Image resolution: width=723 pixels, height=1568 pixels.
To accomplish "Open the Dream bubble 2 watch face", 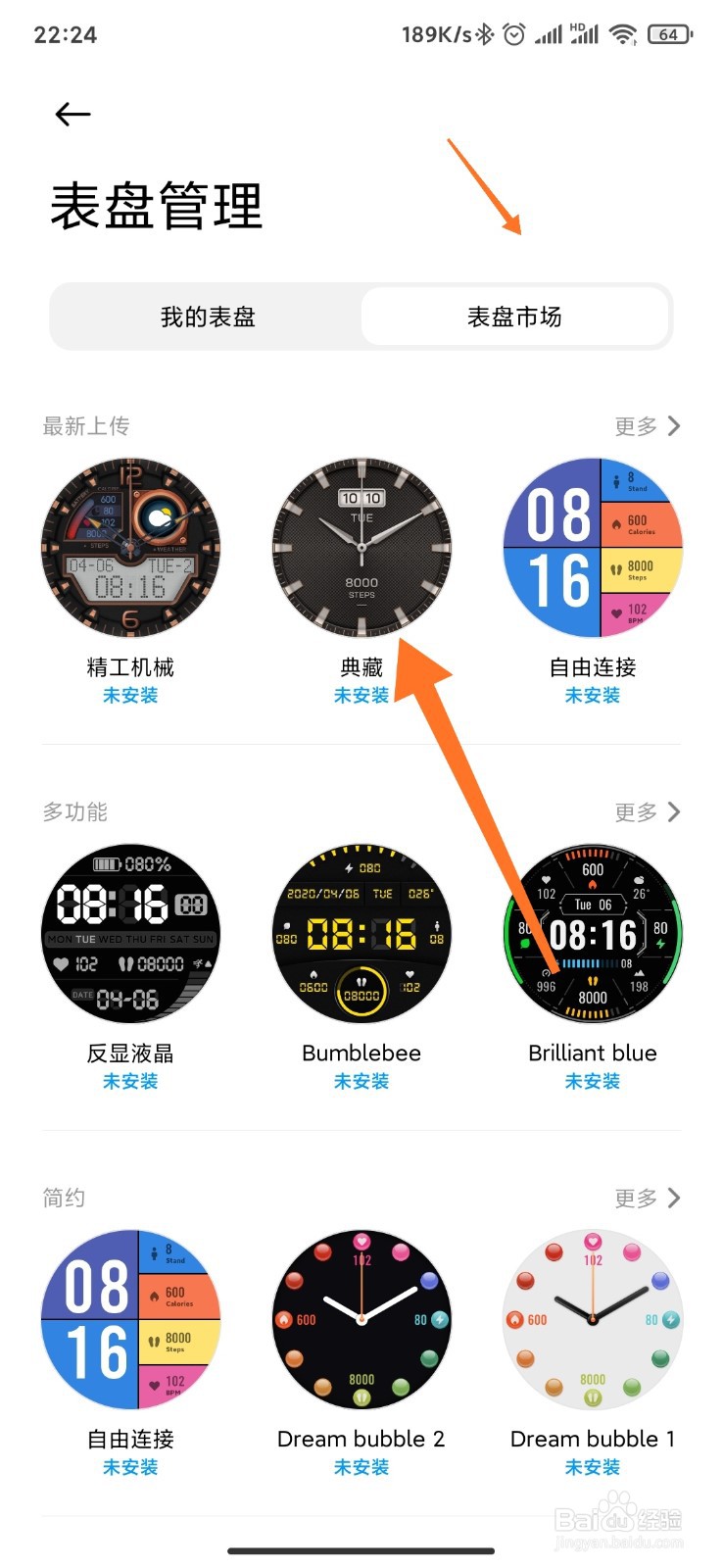I will pyautogui.click(x=361, y=1320).
